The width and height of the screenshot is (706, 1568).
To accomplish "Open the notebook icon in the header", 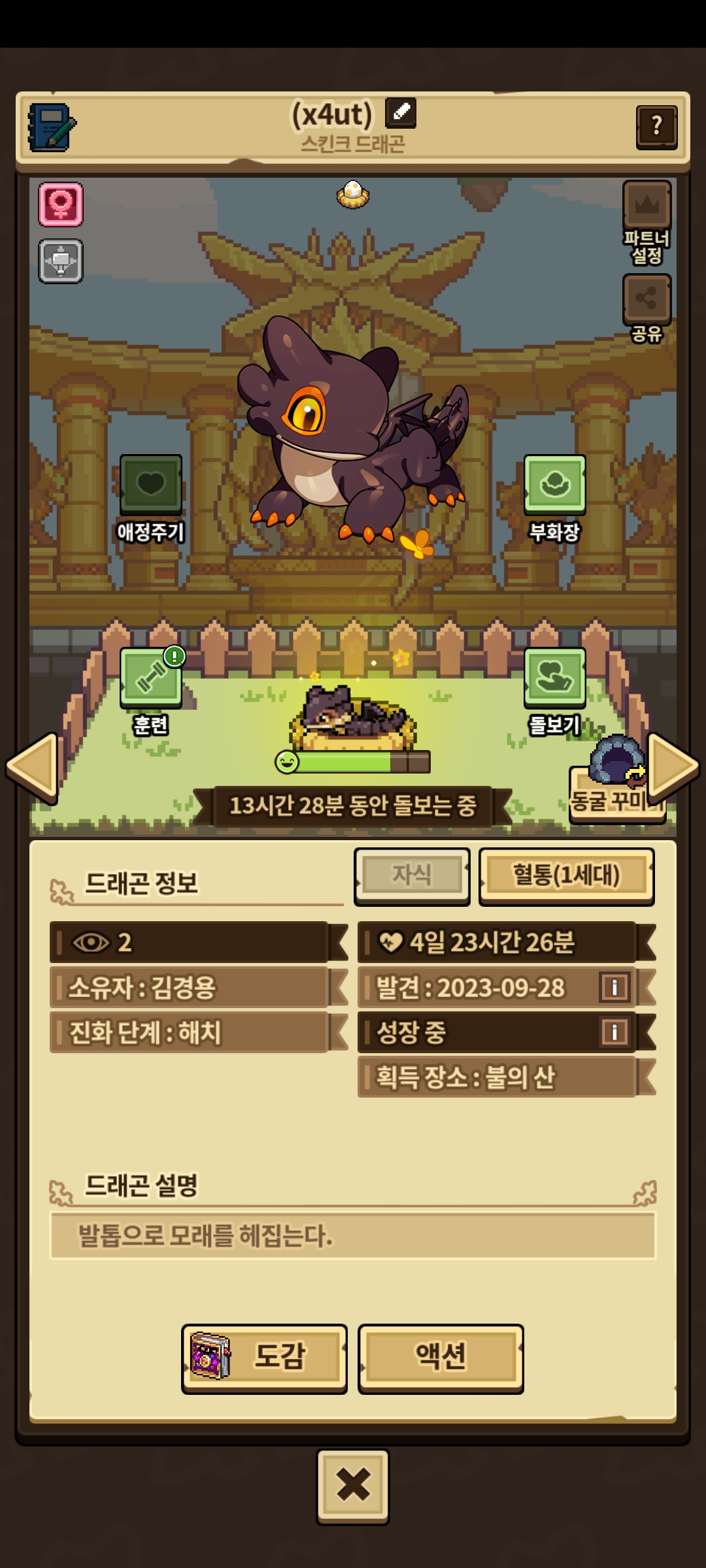I will (x=51, y=127).
